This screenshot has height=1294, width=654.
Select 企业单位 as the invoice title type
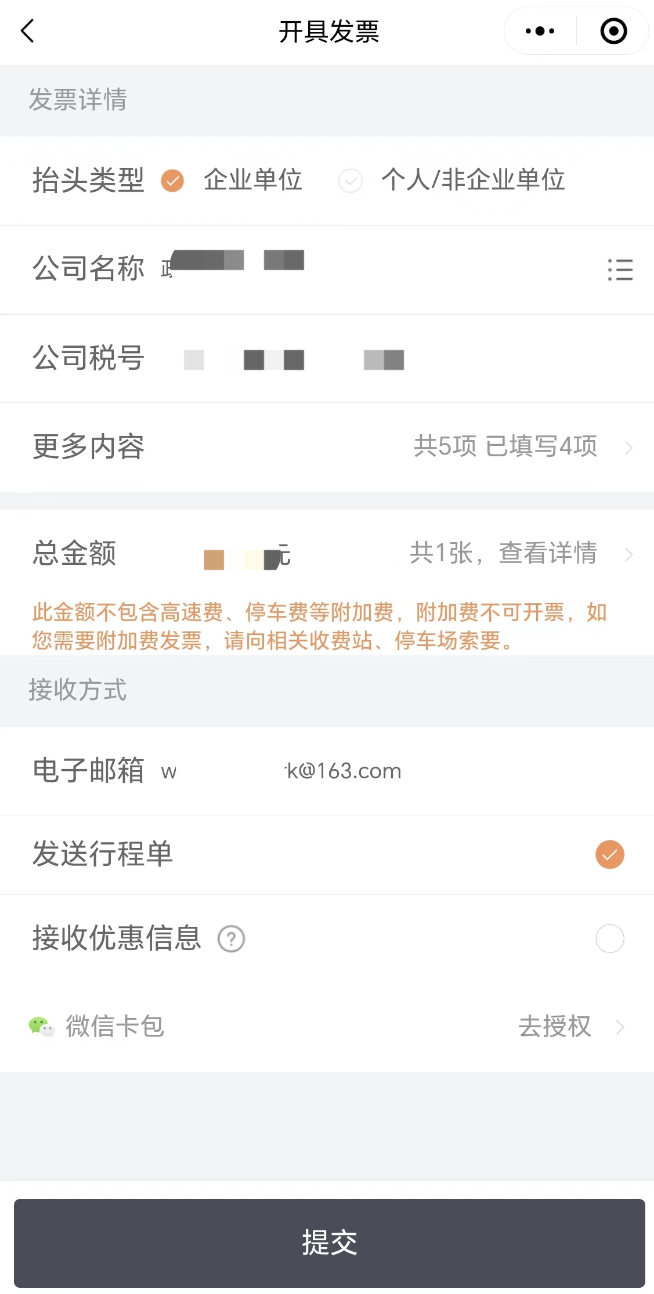tap(173, 180)
